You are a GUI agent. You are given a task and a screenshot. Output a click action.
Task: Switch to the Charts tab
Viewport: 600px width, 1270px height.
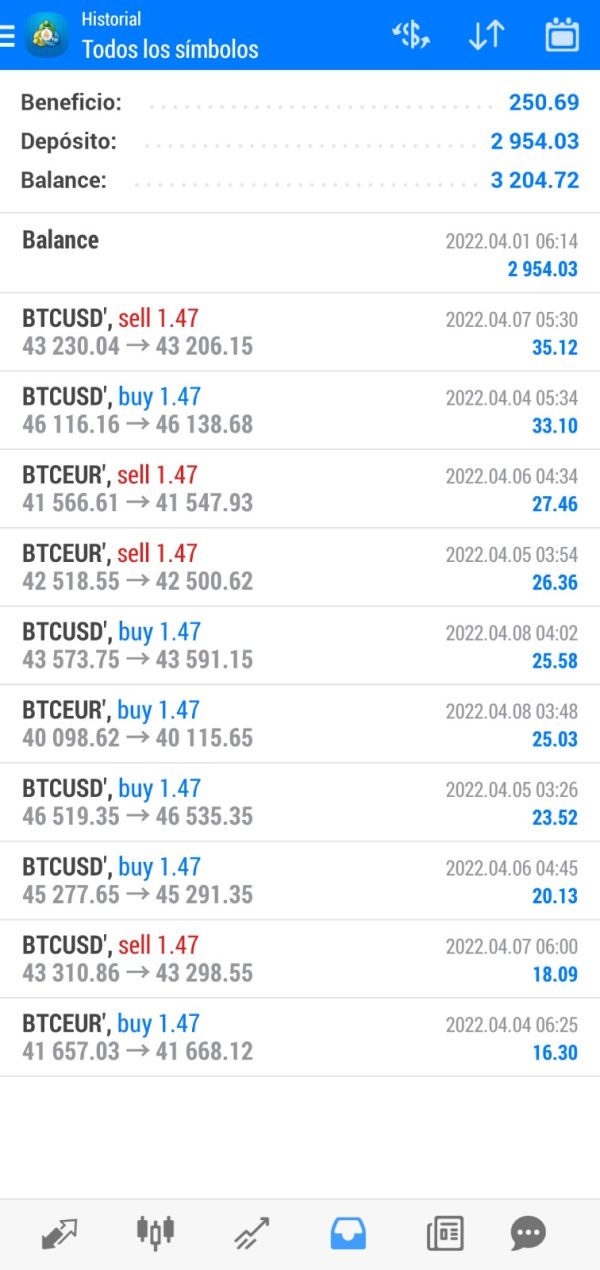(155, 1234)
